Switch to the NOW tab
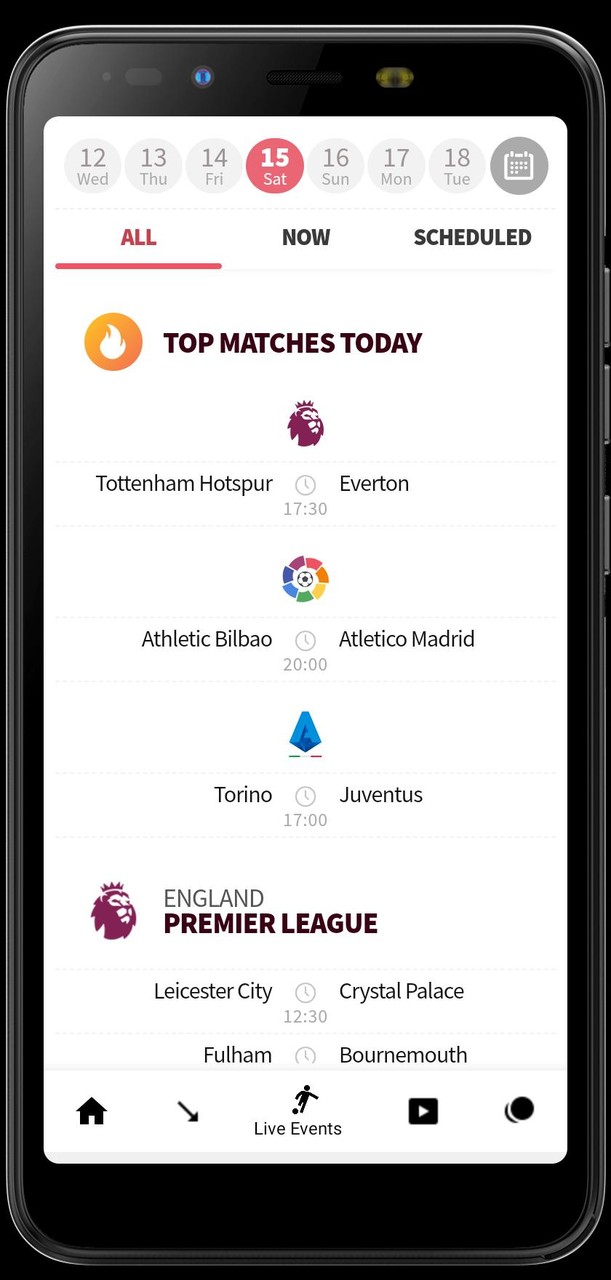This screenshot has height=1280, width=611. pos(306,238)
